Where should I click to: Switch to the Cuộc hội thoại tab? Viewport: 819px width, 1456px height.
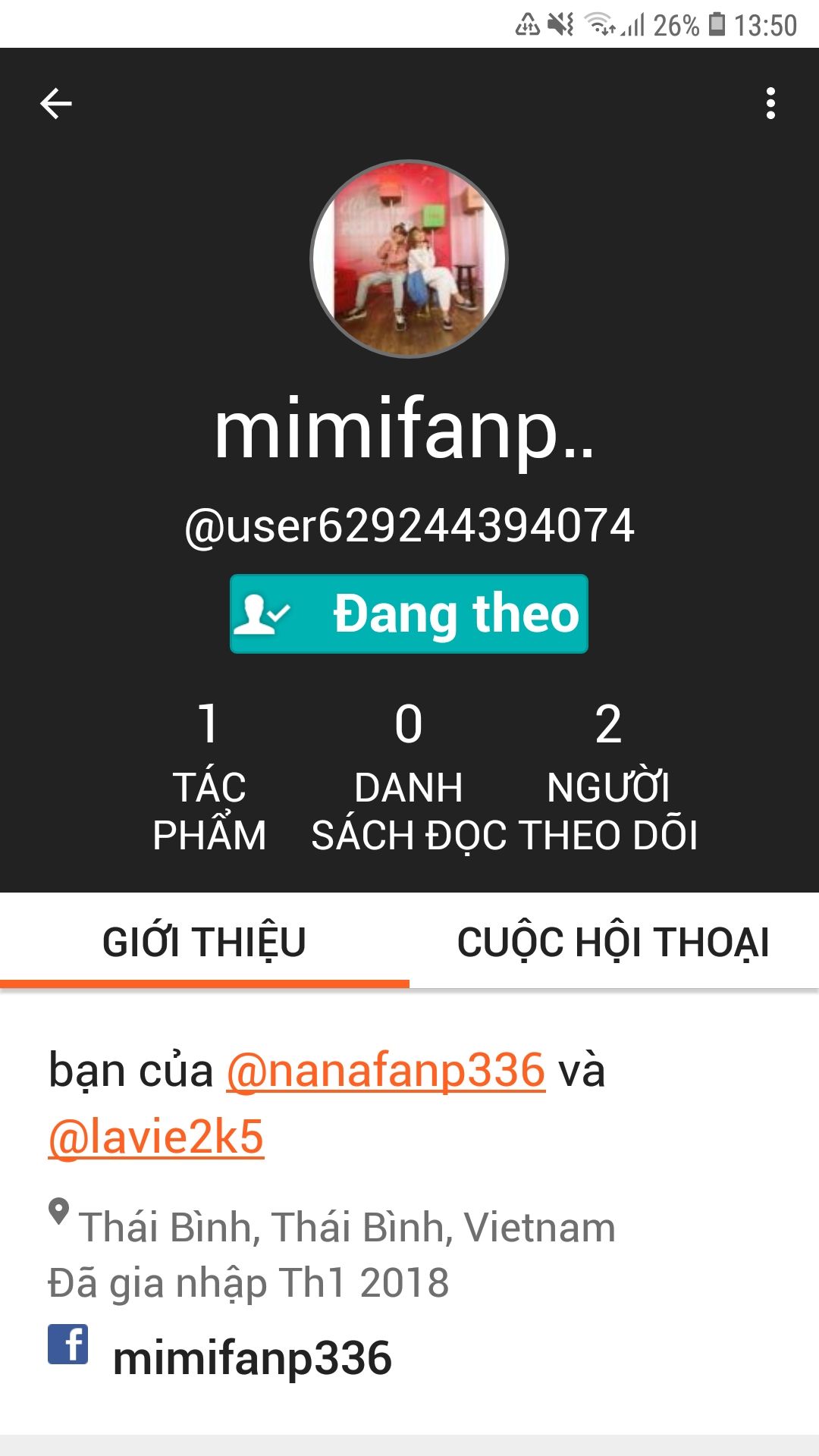[613, 942]
